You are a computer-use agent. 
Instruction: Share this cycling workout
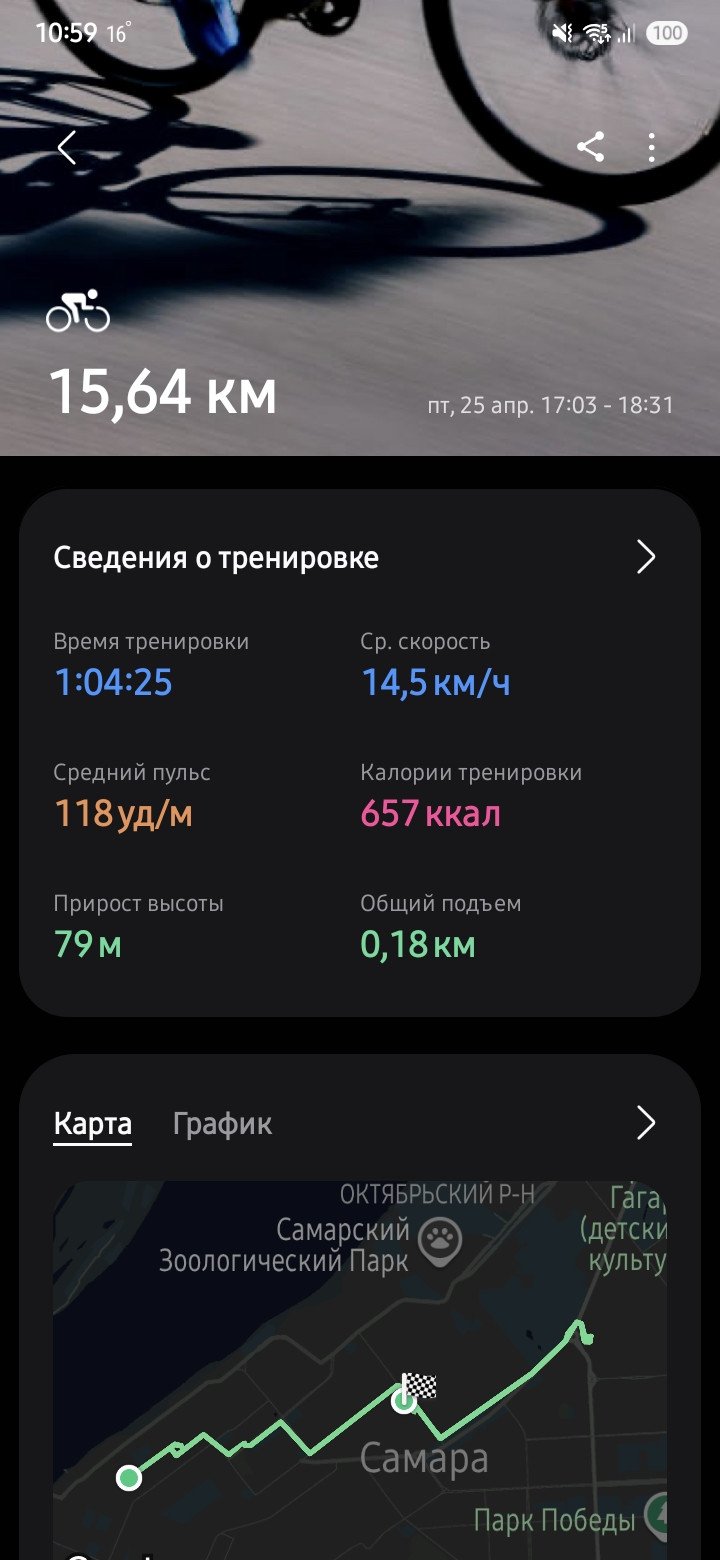[591, 148]
